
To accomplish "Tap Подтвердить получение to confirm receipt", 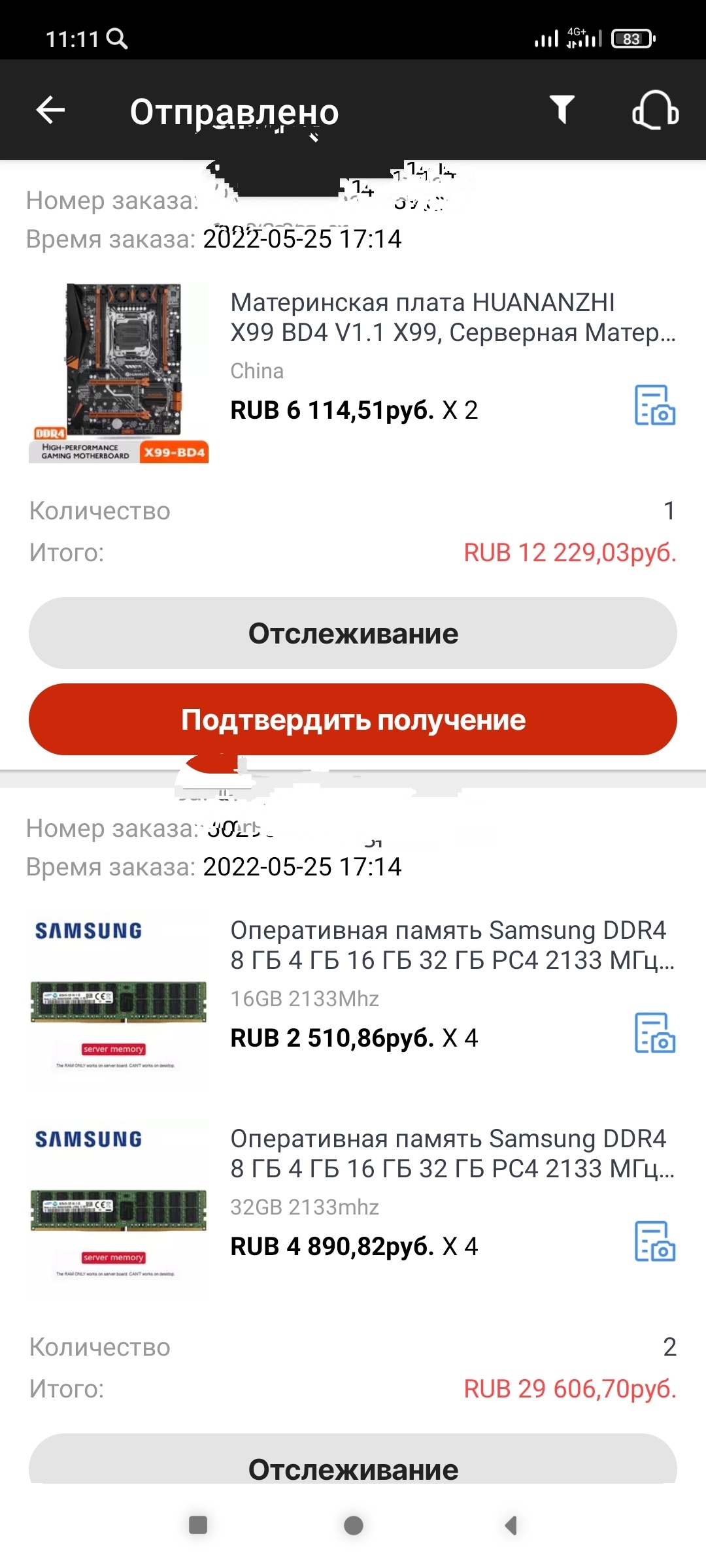I will coord(353,719).
